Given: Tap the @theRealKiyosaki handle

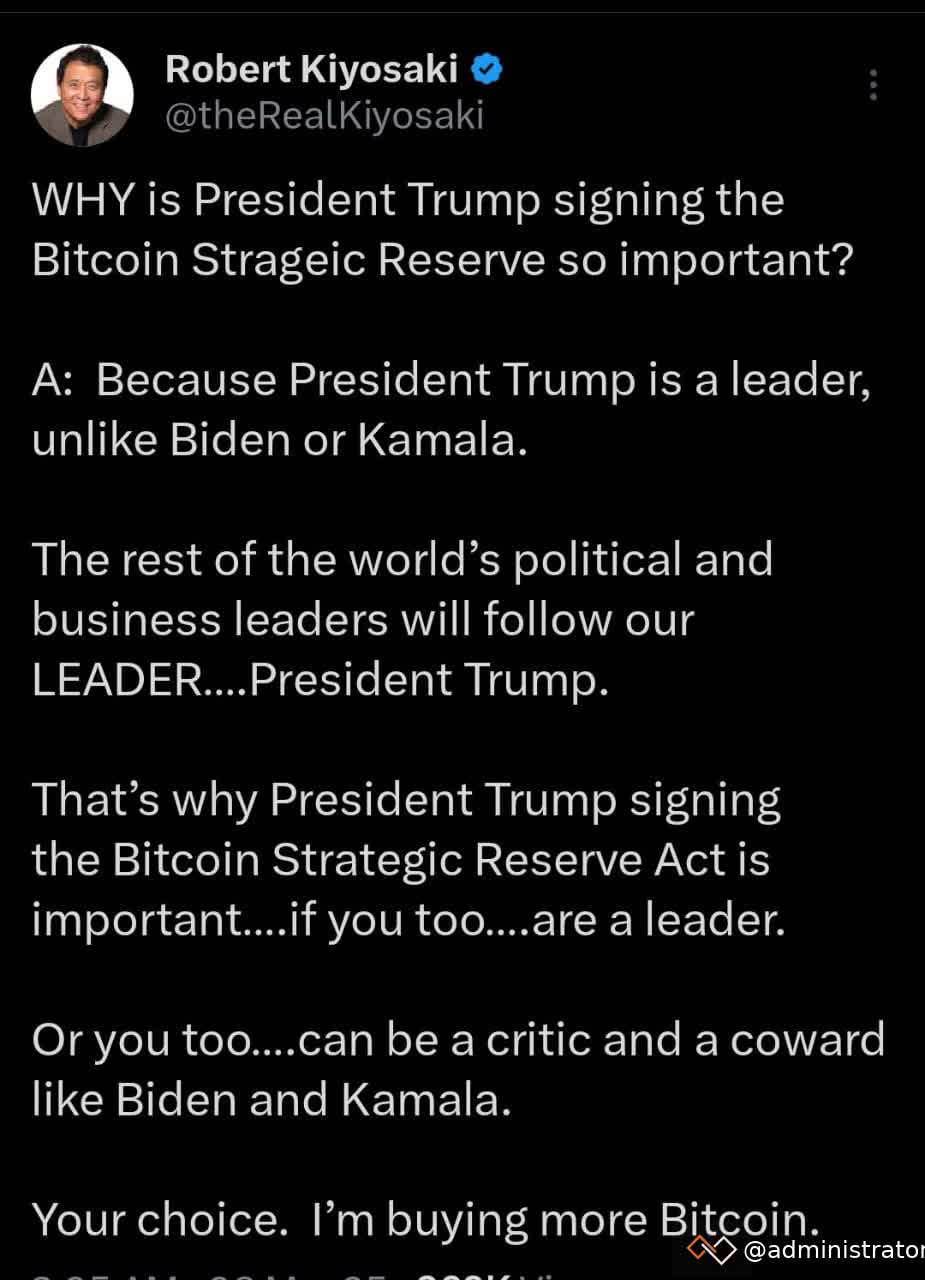Looking at the screenshot, I should 324,117.
